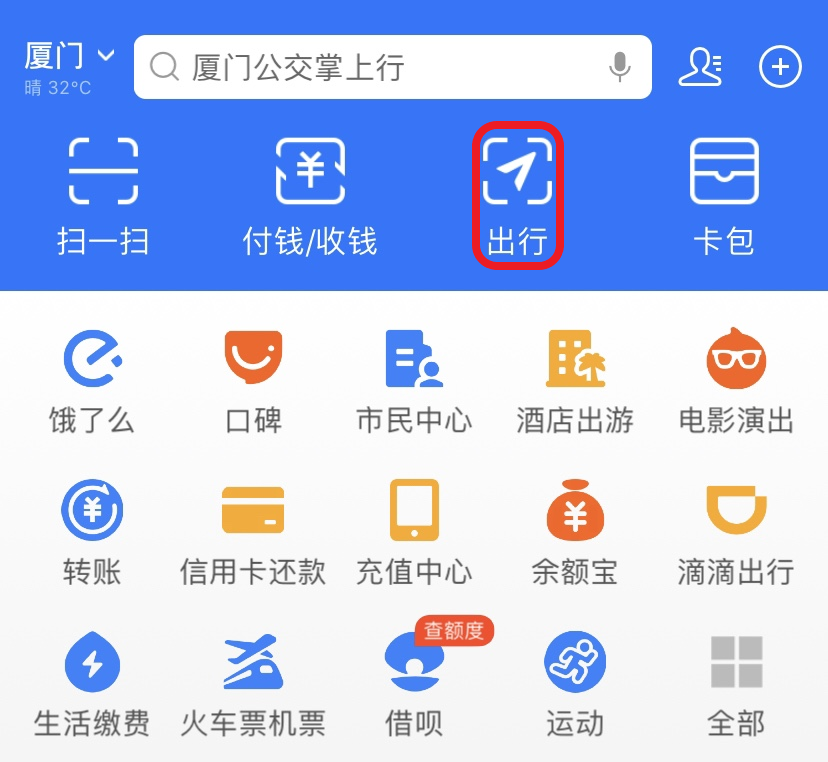Open the plus menu in the top bar

point(781,67)
